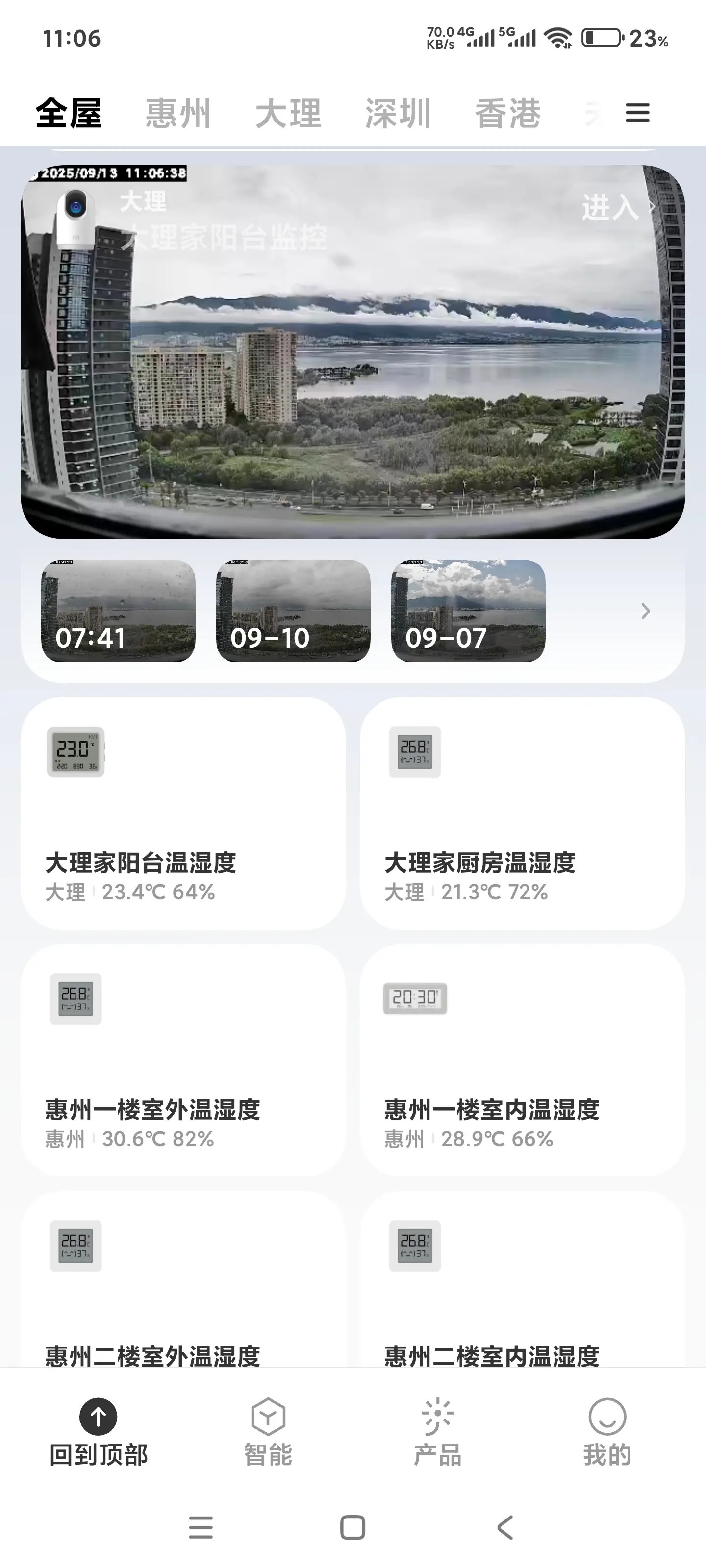Go to the 产品 tab
706x1568 pixels.
click(437, 1432)
